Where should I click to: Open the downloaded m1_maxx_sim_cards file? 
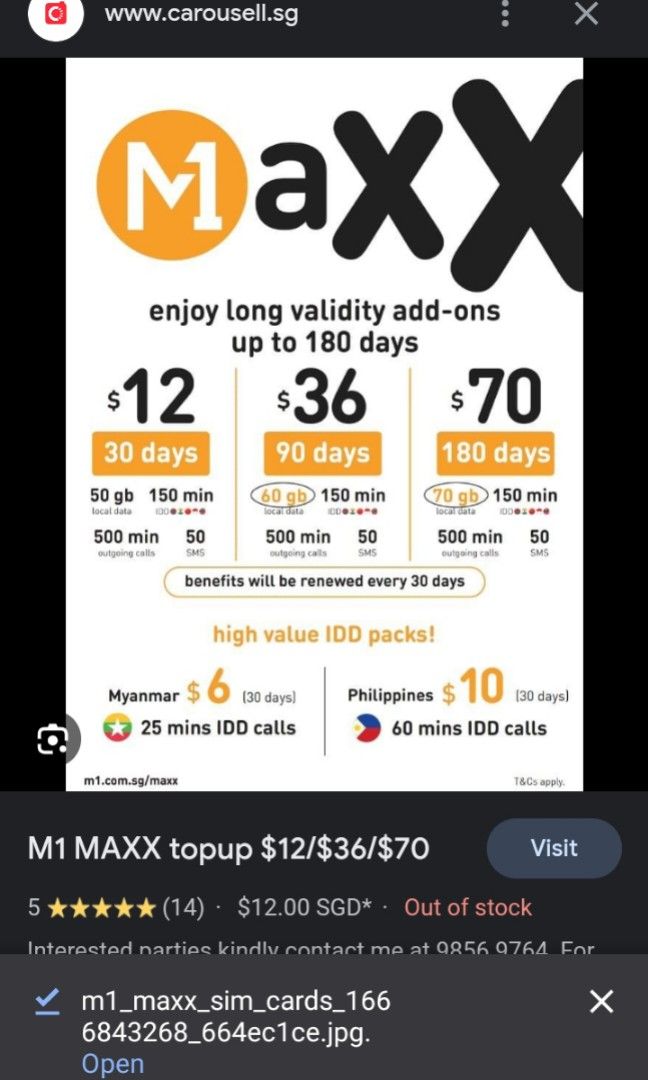[112, 1064]
